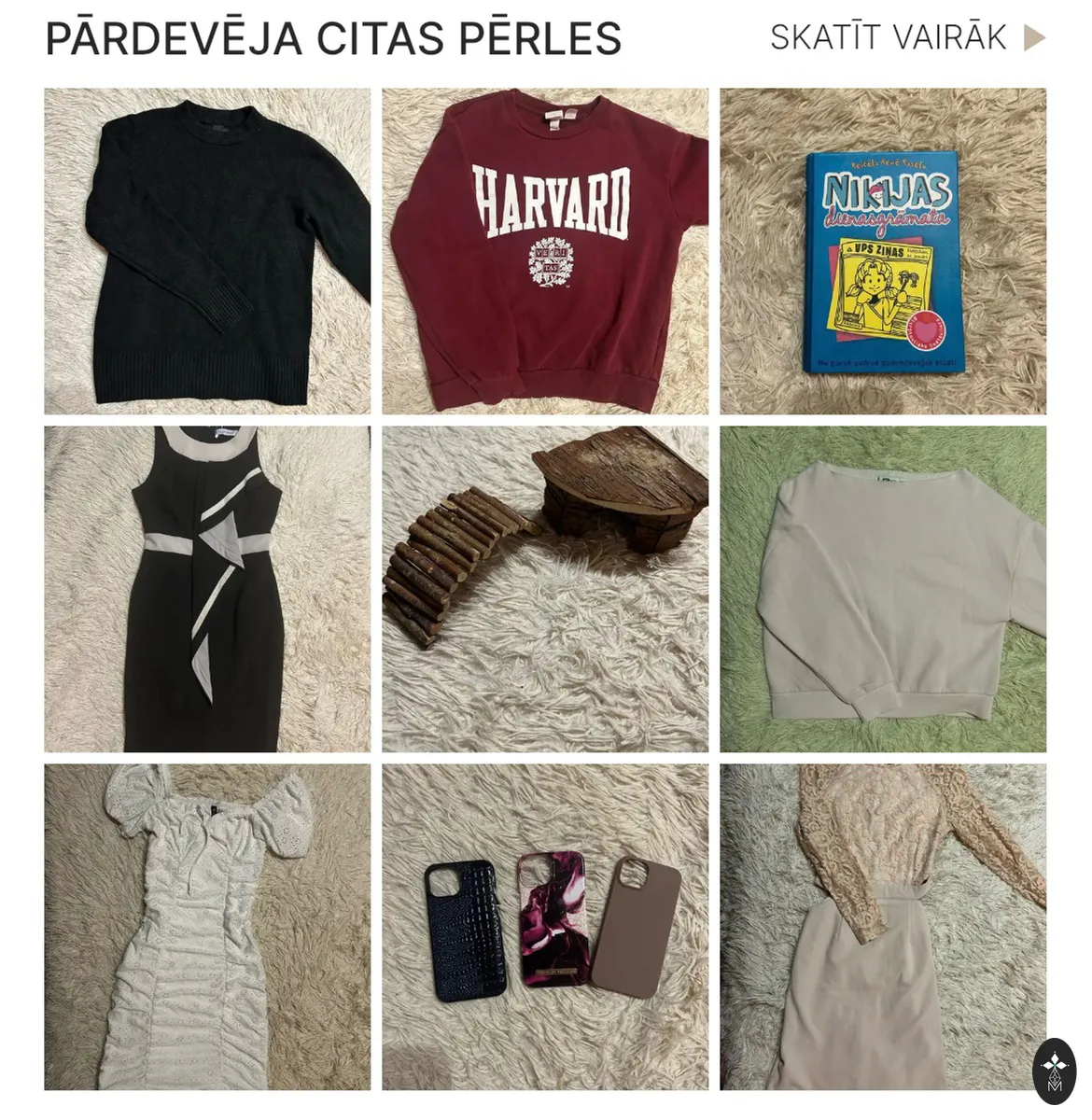Select the black and white dress listing
1092x1120 pixels.
click(x=207, y=589)
